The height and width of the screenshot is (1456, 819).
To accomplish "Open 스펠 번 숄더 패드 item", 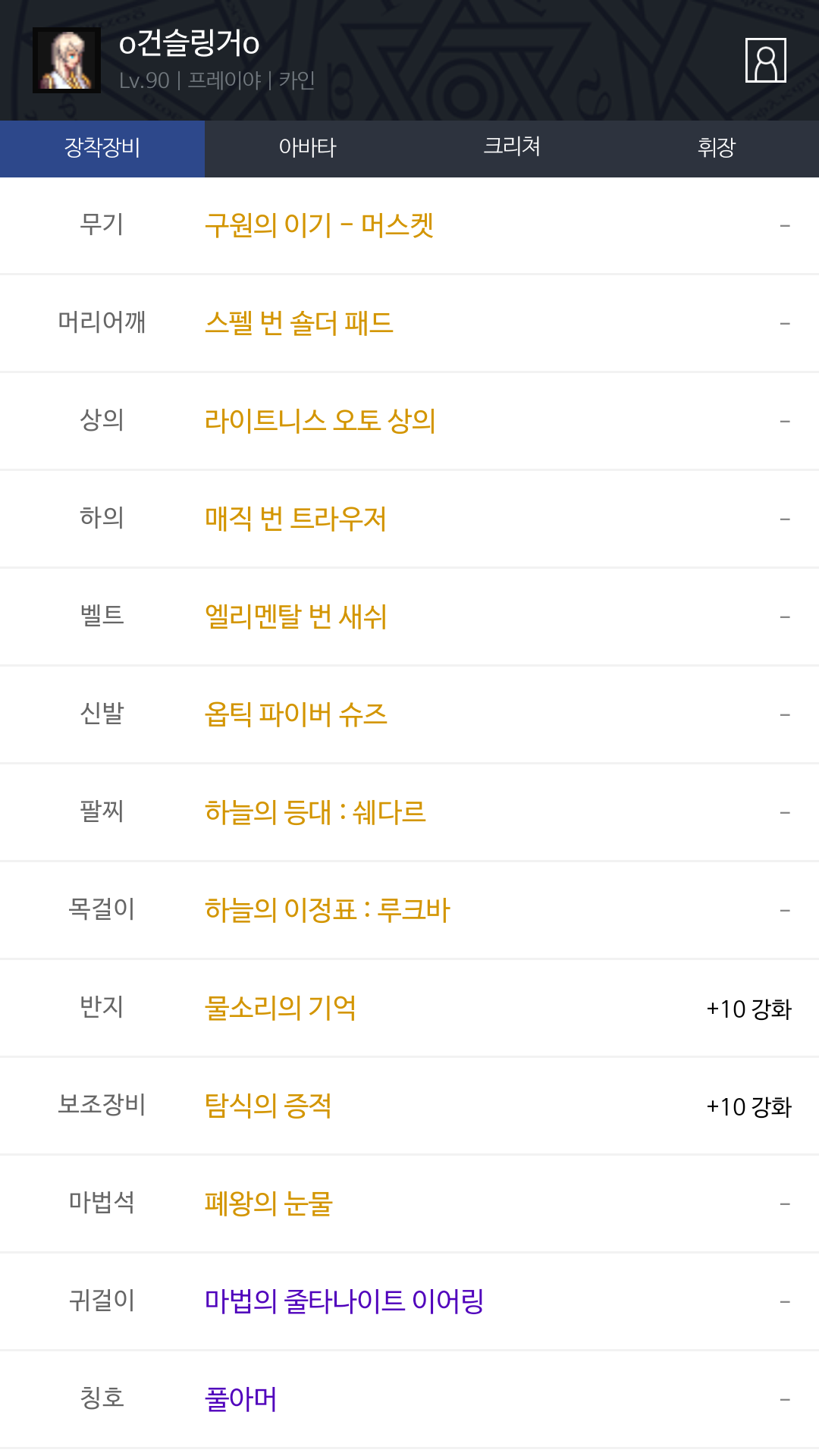I will coord(299,323).
